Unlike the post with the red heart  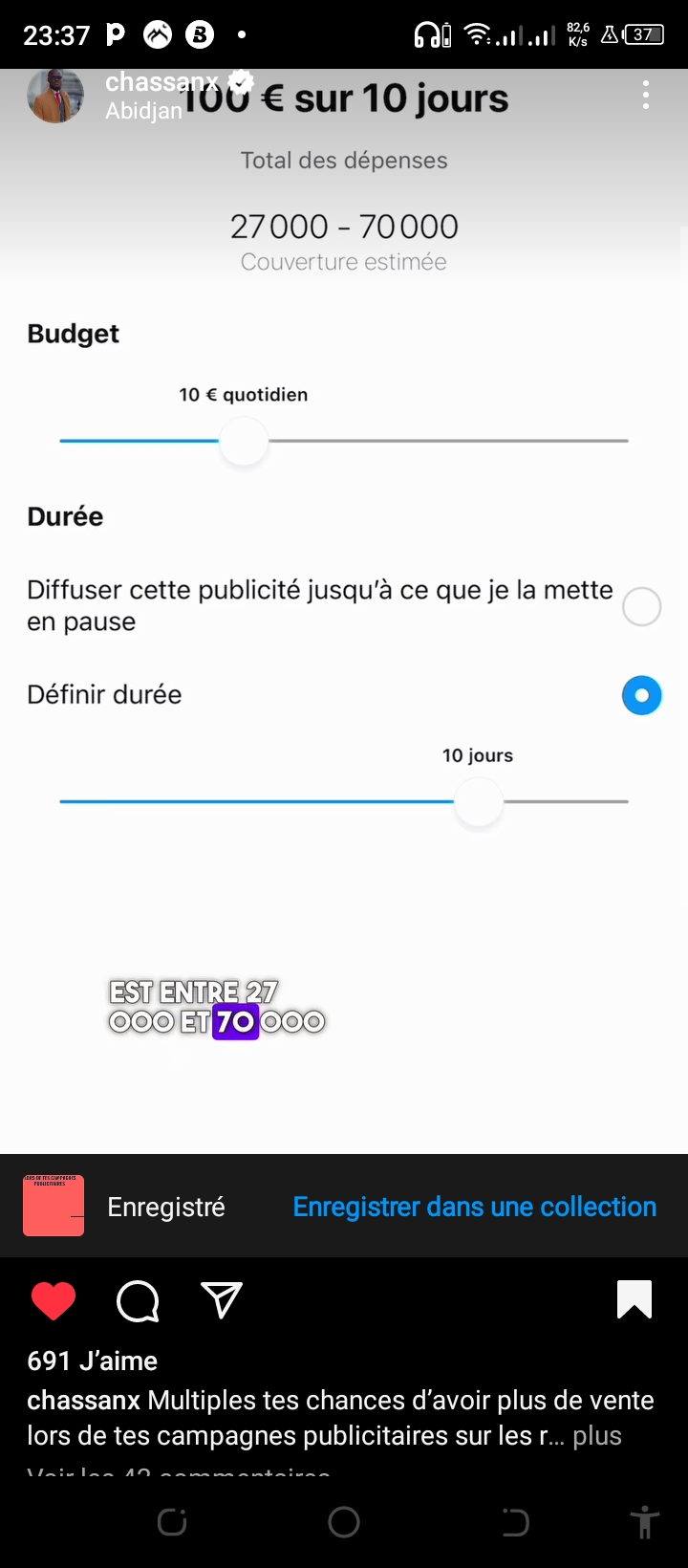(x=54, y=1301)
